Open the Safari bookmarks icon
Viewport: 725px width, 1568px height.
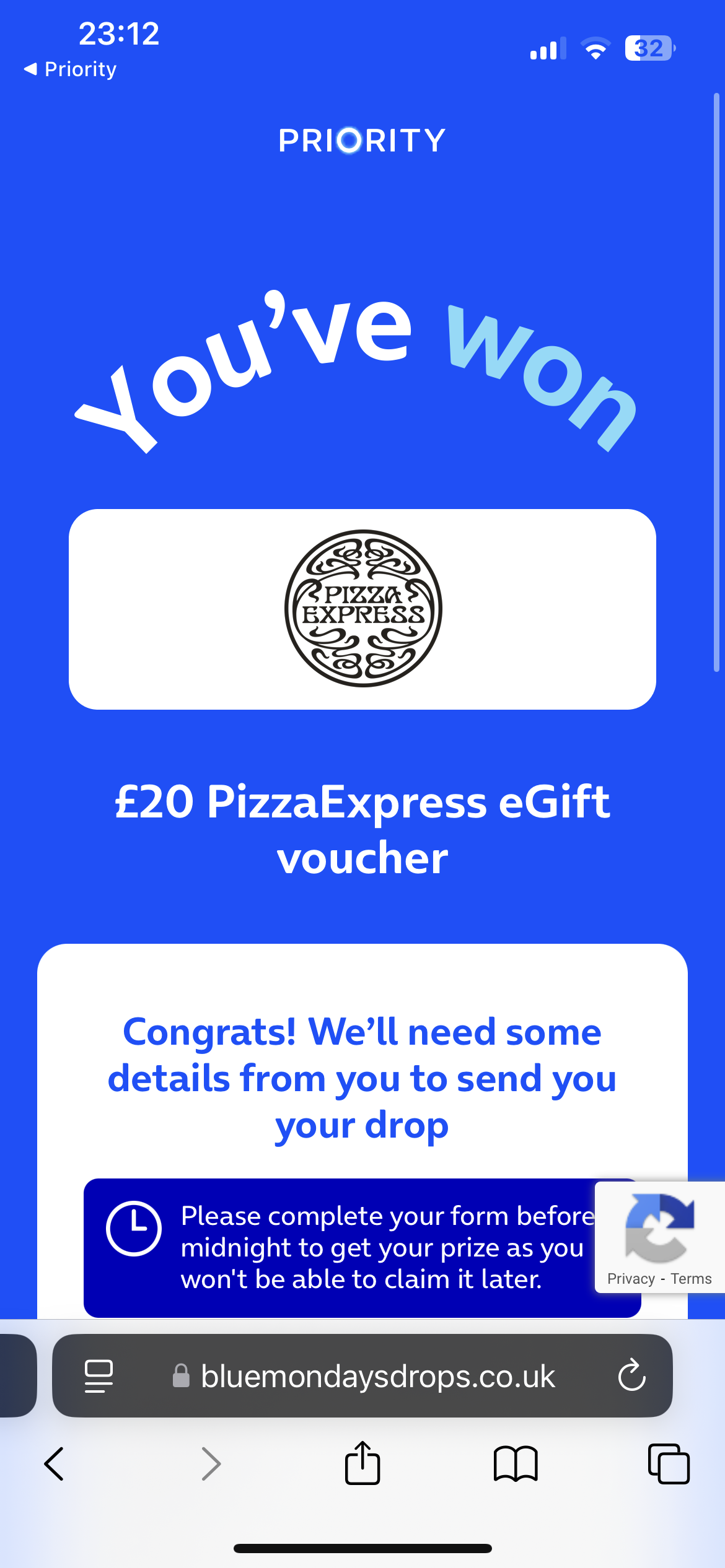point(516,1465)
